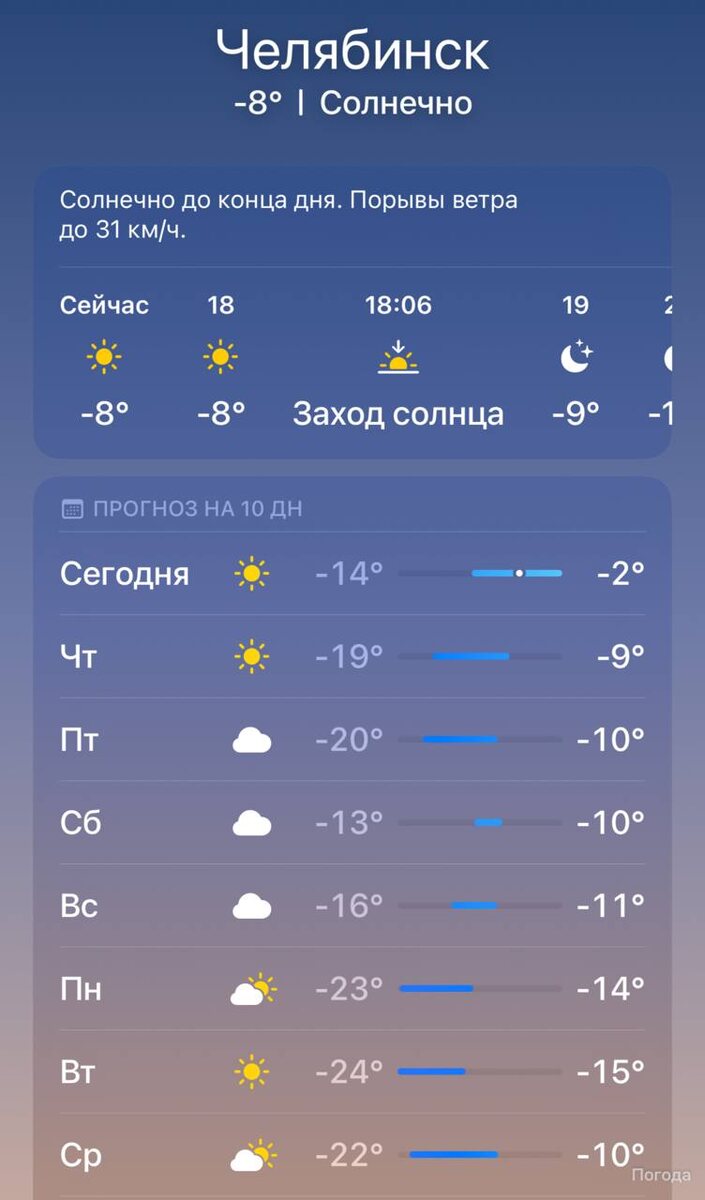
Task: Open today's forecast row Сегодня
Action: click(x=352, y=573)
